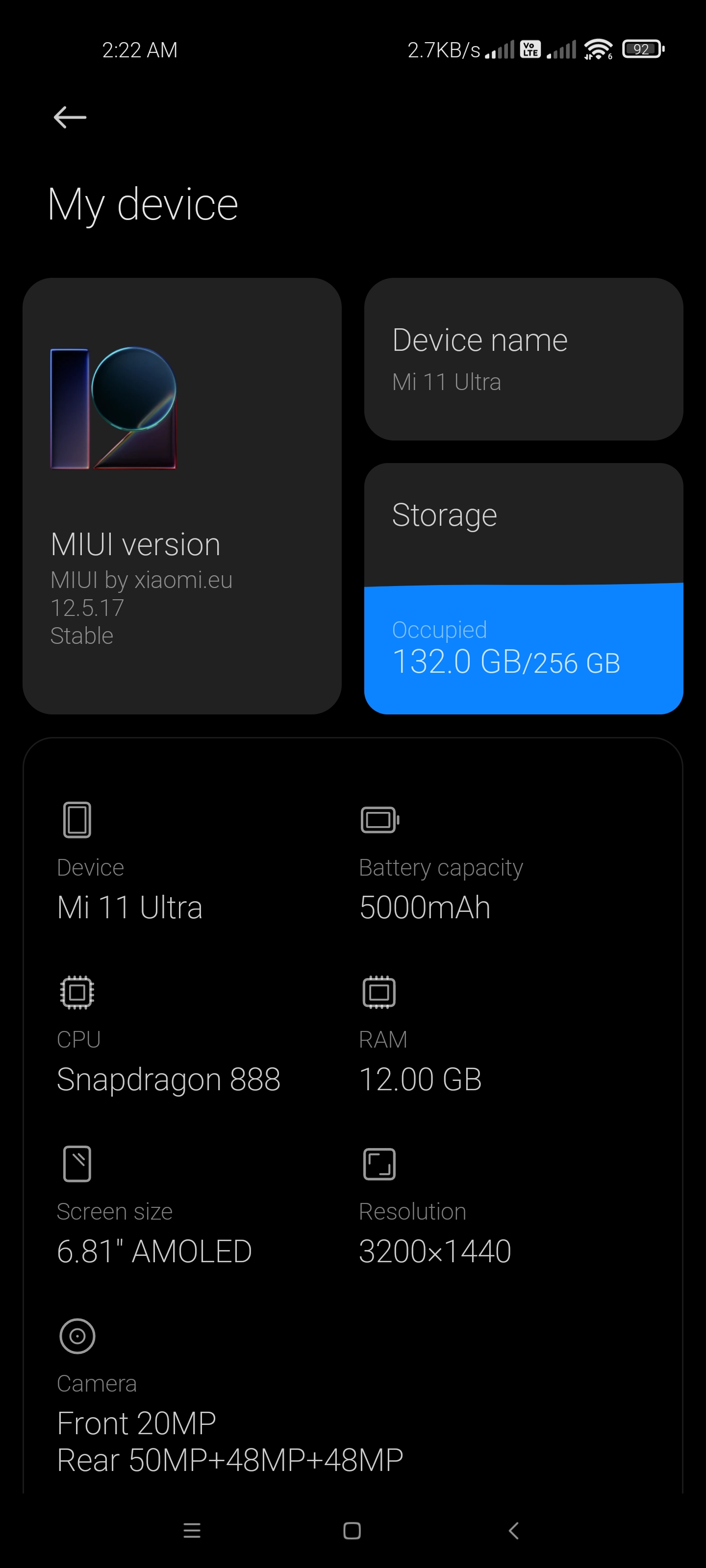The image size is (706, 1568).
Task: Open the MIUI version card
Action: click(x=181, y=496)
